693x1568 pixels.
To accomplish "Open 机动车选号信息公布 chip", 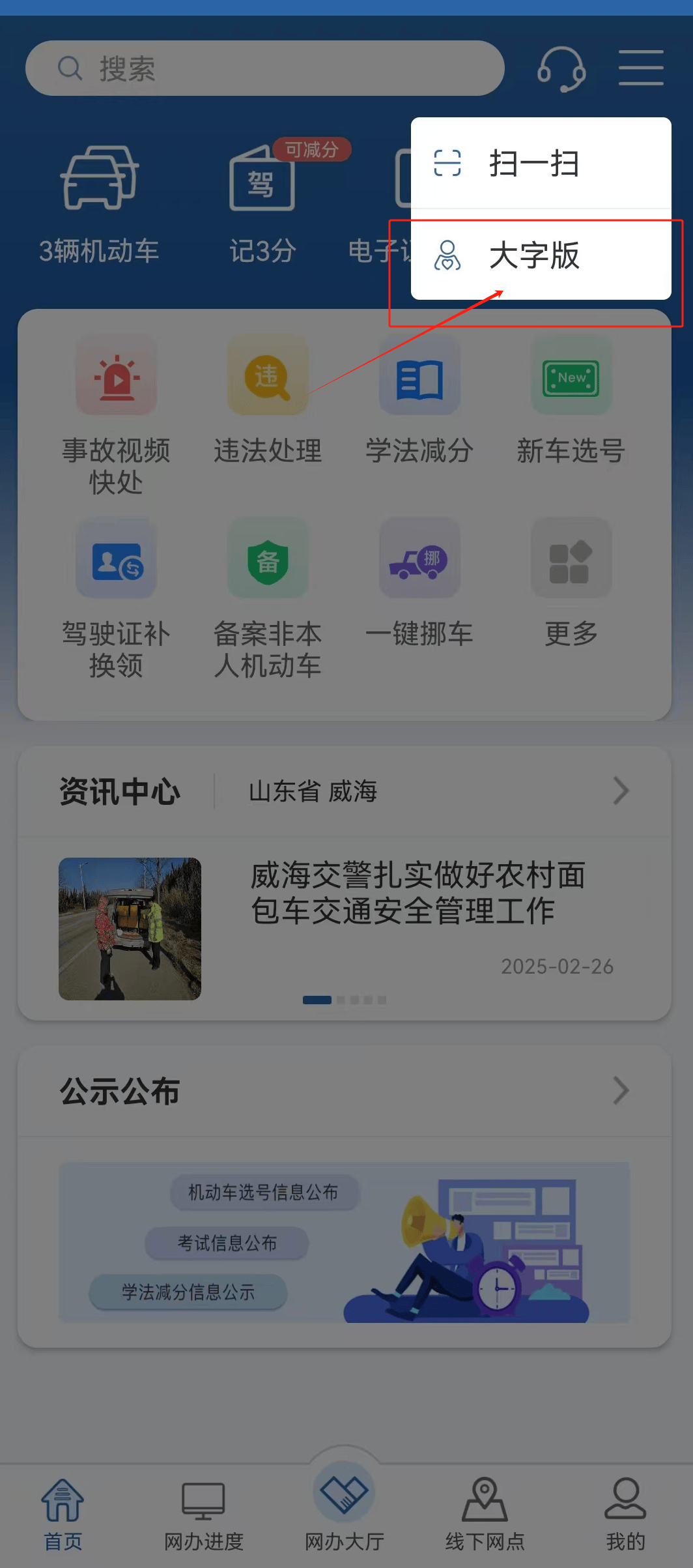I will coord(264,1193).
